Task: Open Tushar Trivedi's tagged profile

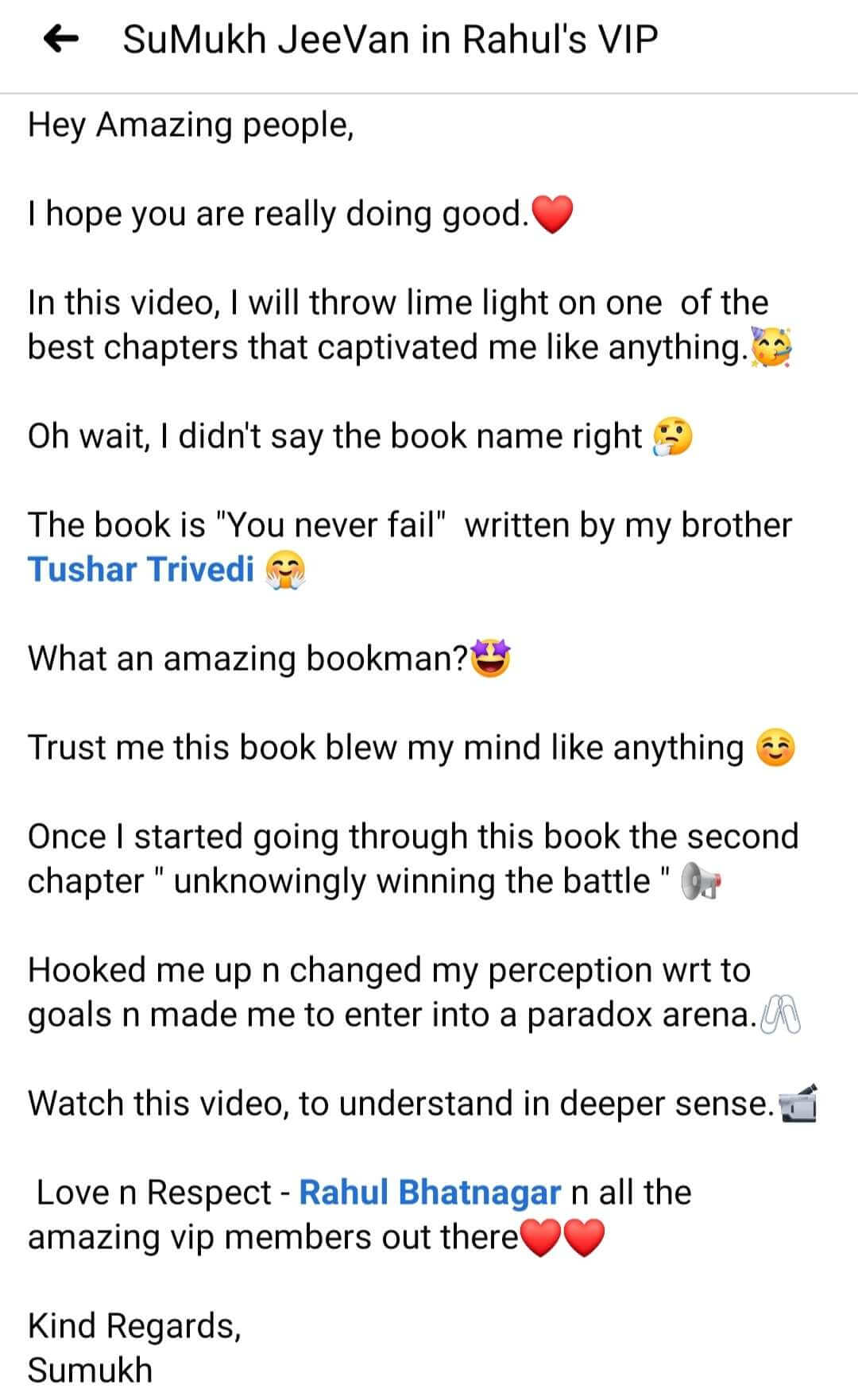Action: 141,570
